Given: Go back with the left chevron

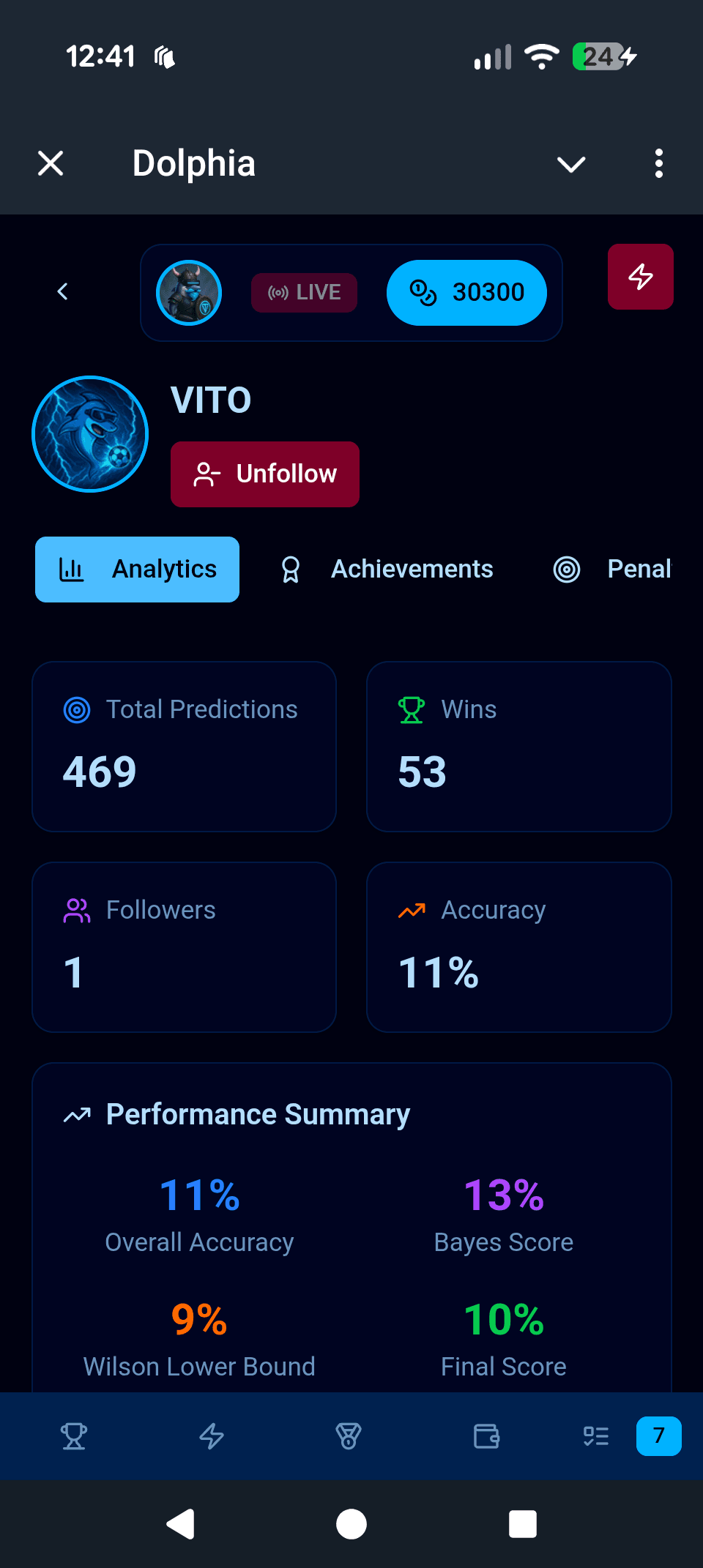Looking at the screenshot, I should (63, 291).
